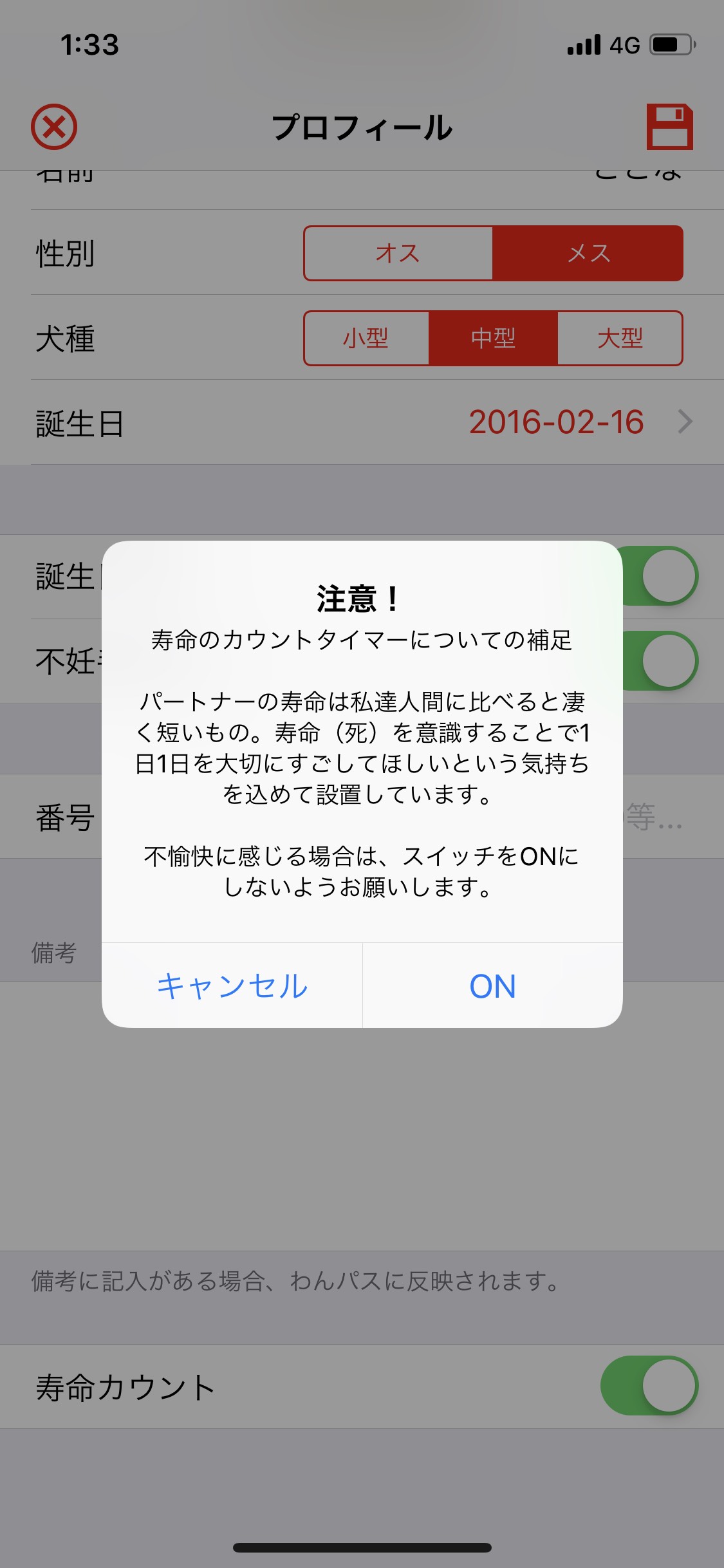This screenshot has width=724, height=1568.
Task: Confirm ON in the lifespan warning
Action: click(492, 985)
